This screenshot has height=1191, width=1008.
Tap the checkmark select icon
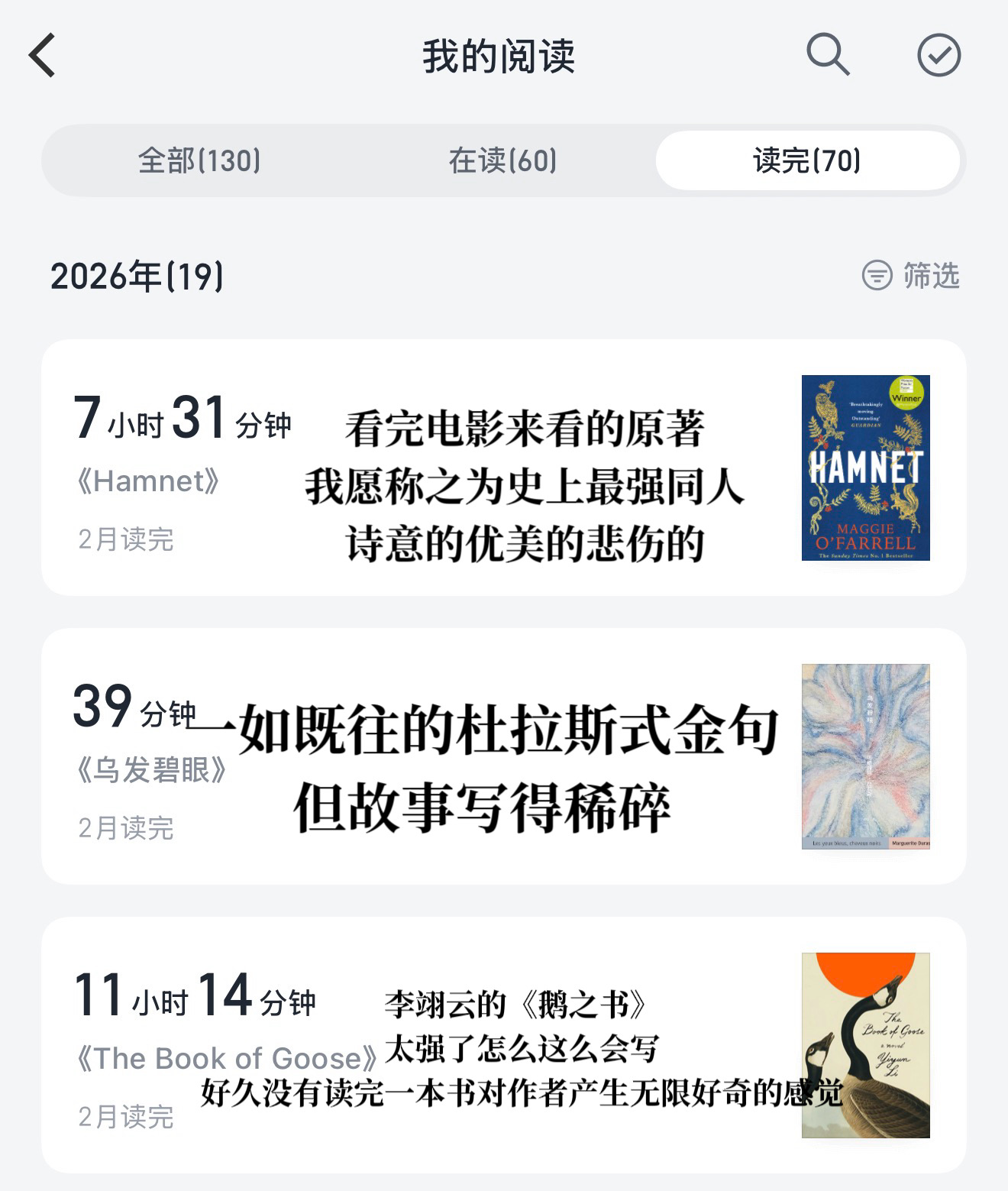(939, 55)
